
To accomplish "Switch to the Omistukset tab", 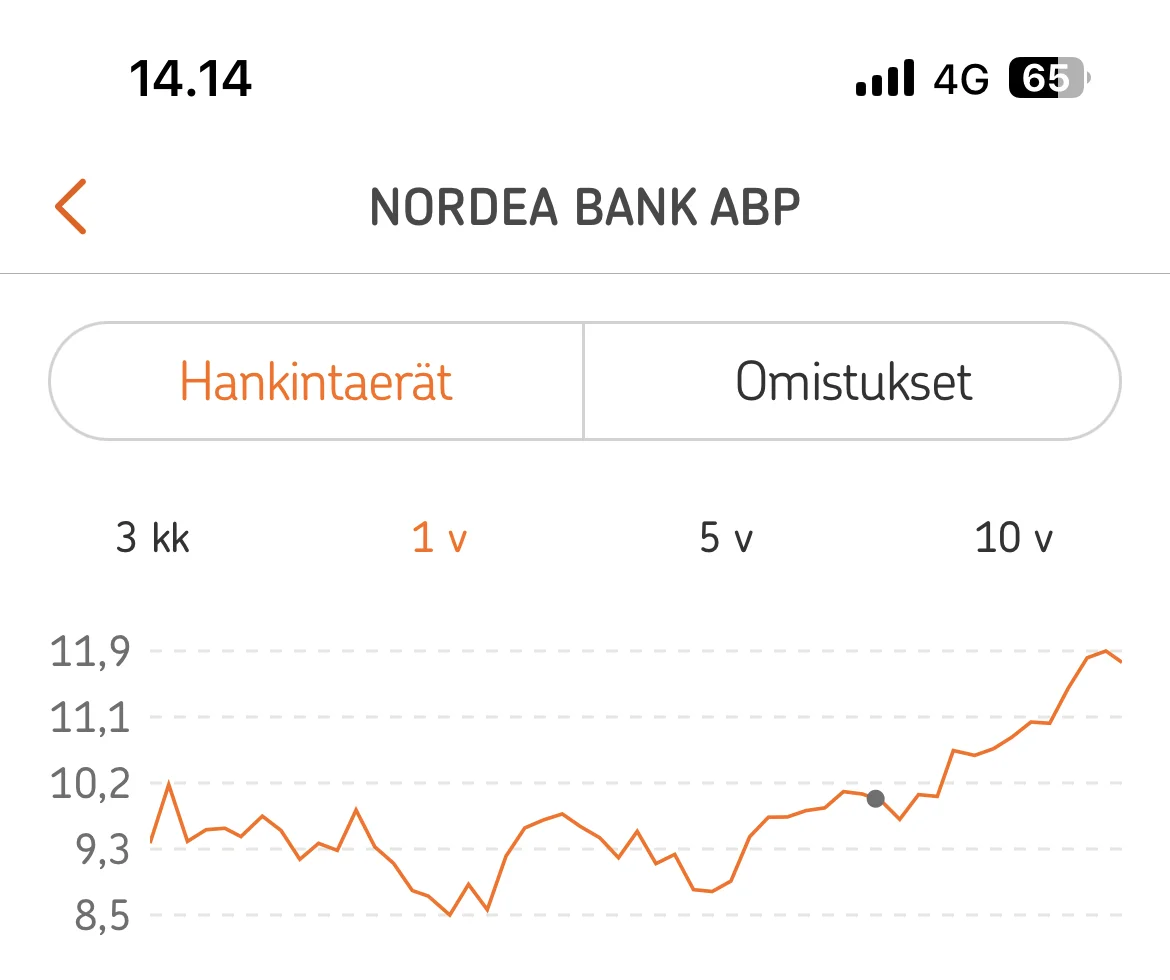I will point(853,381).
